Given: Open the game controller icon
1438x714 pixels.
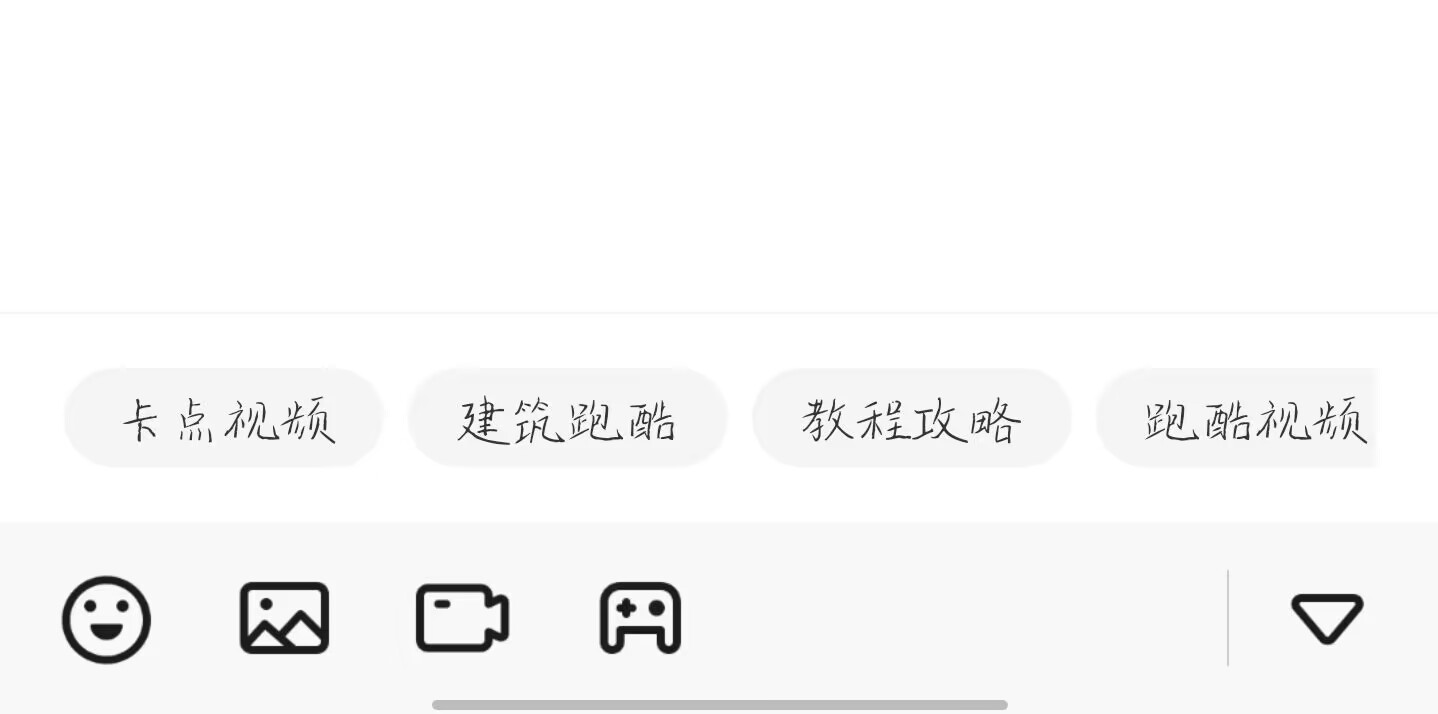Looking at the screenshot, I should pos(640,619).
